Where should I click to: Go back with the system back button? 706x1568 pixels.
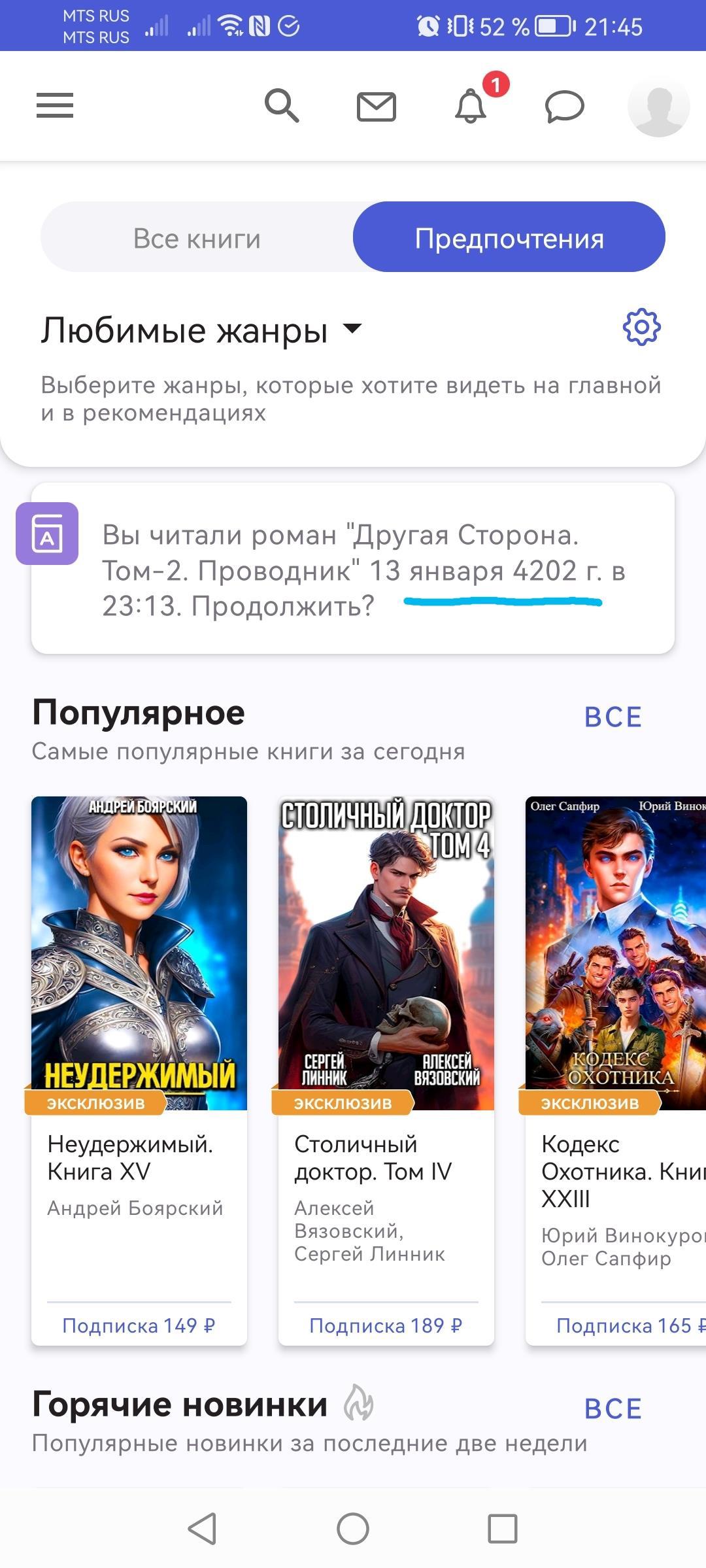[202, 1529]
